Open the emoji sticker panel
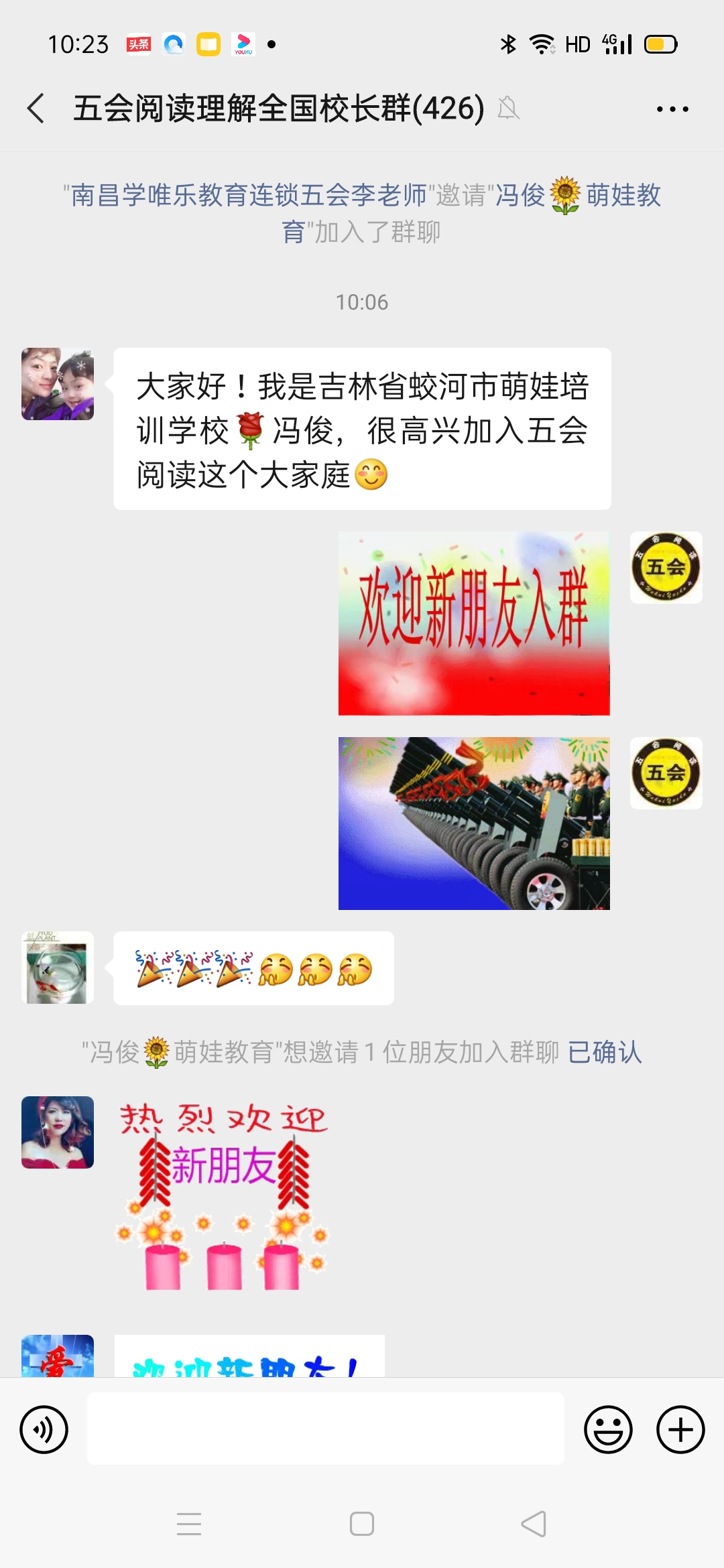The width and height of the screenshot is (724, 1568). 608,1429
